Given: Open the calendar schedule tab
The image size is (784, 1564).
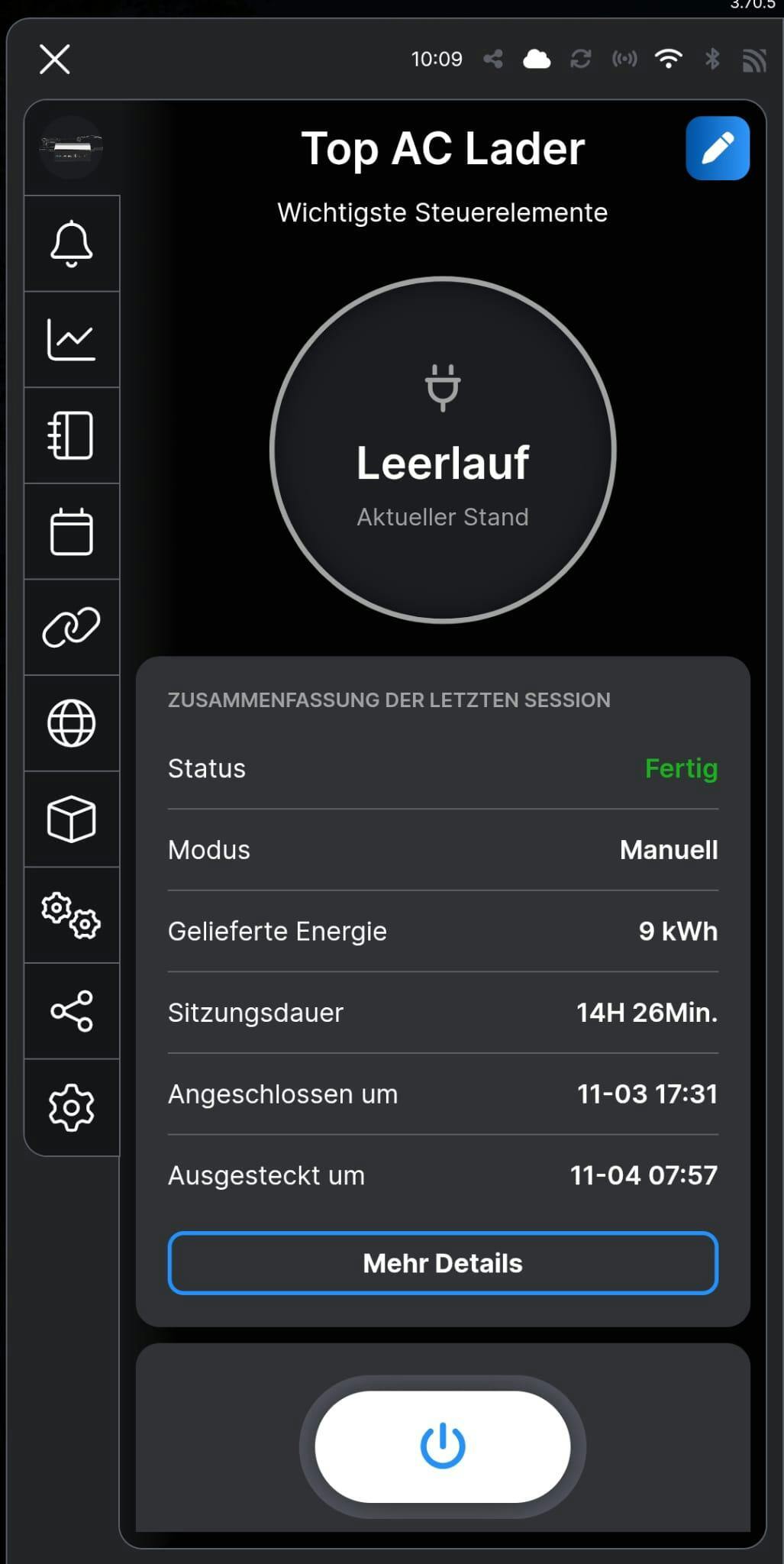Looking at the screenshot, I should pyautogui.click(x=72, y=532).
